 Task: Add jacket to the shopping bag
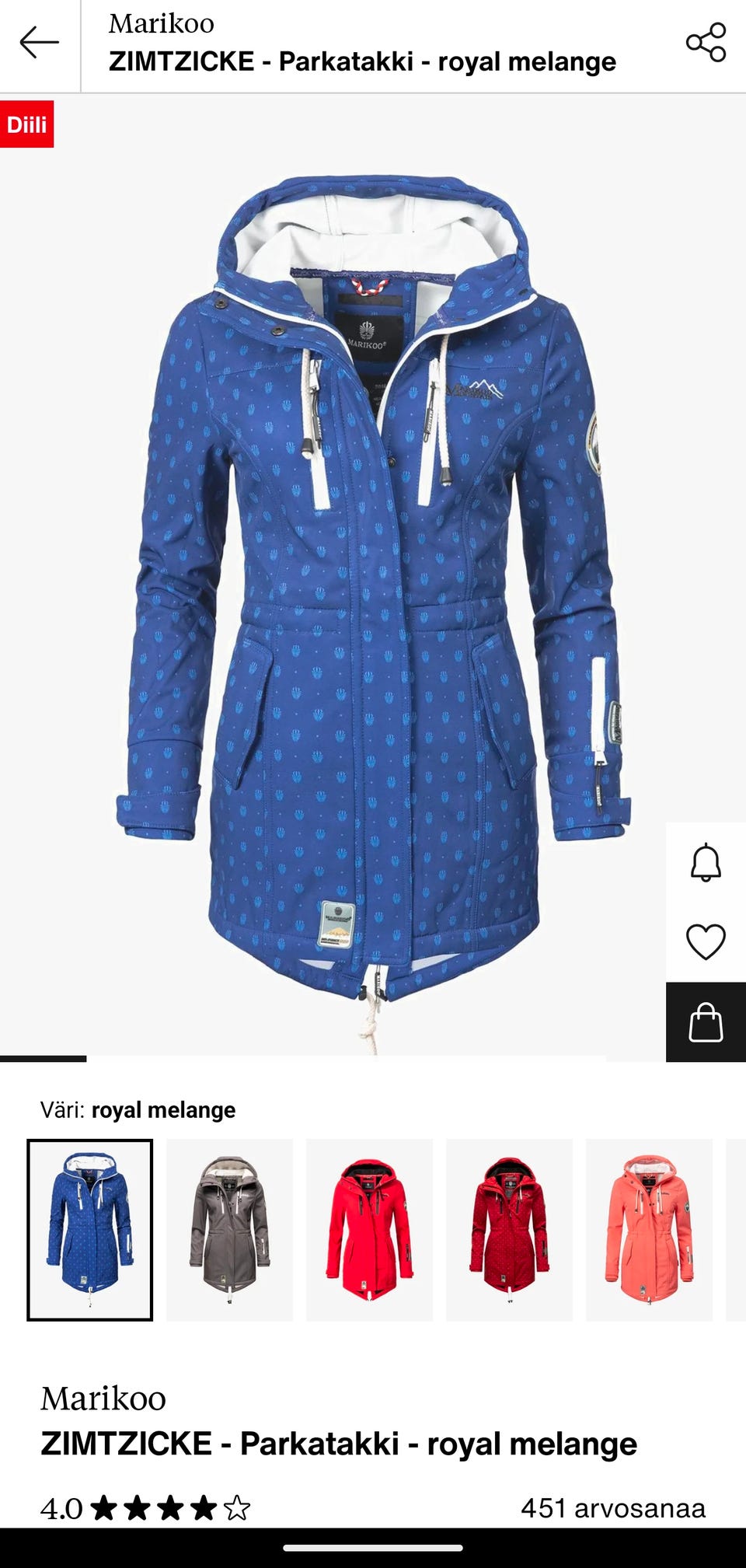coord(706,1021)
